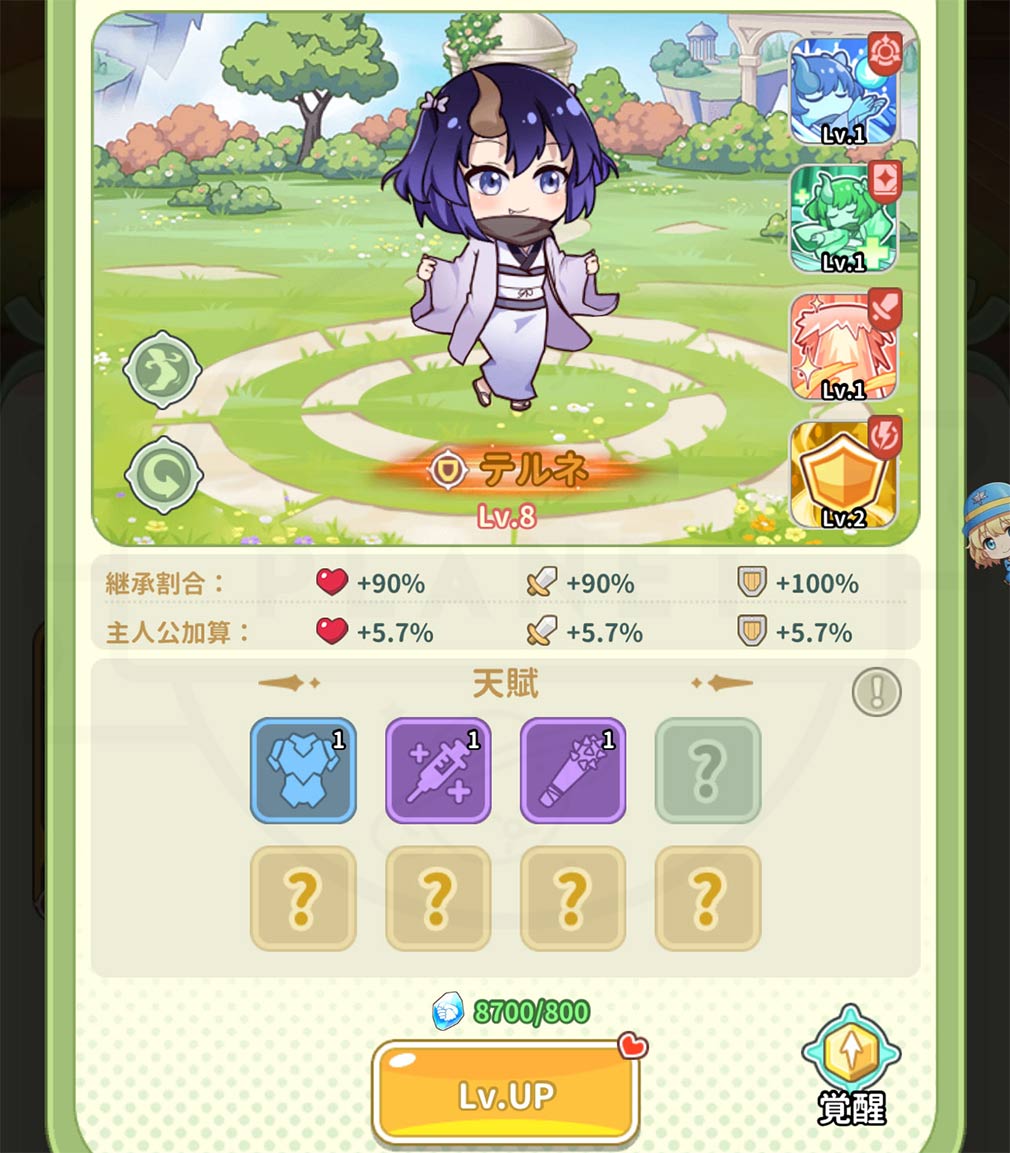Click the heart icon in the 継承割合 row
Image resolution: width=1010 pixels, height=1153 pixels.
331,582
